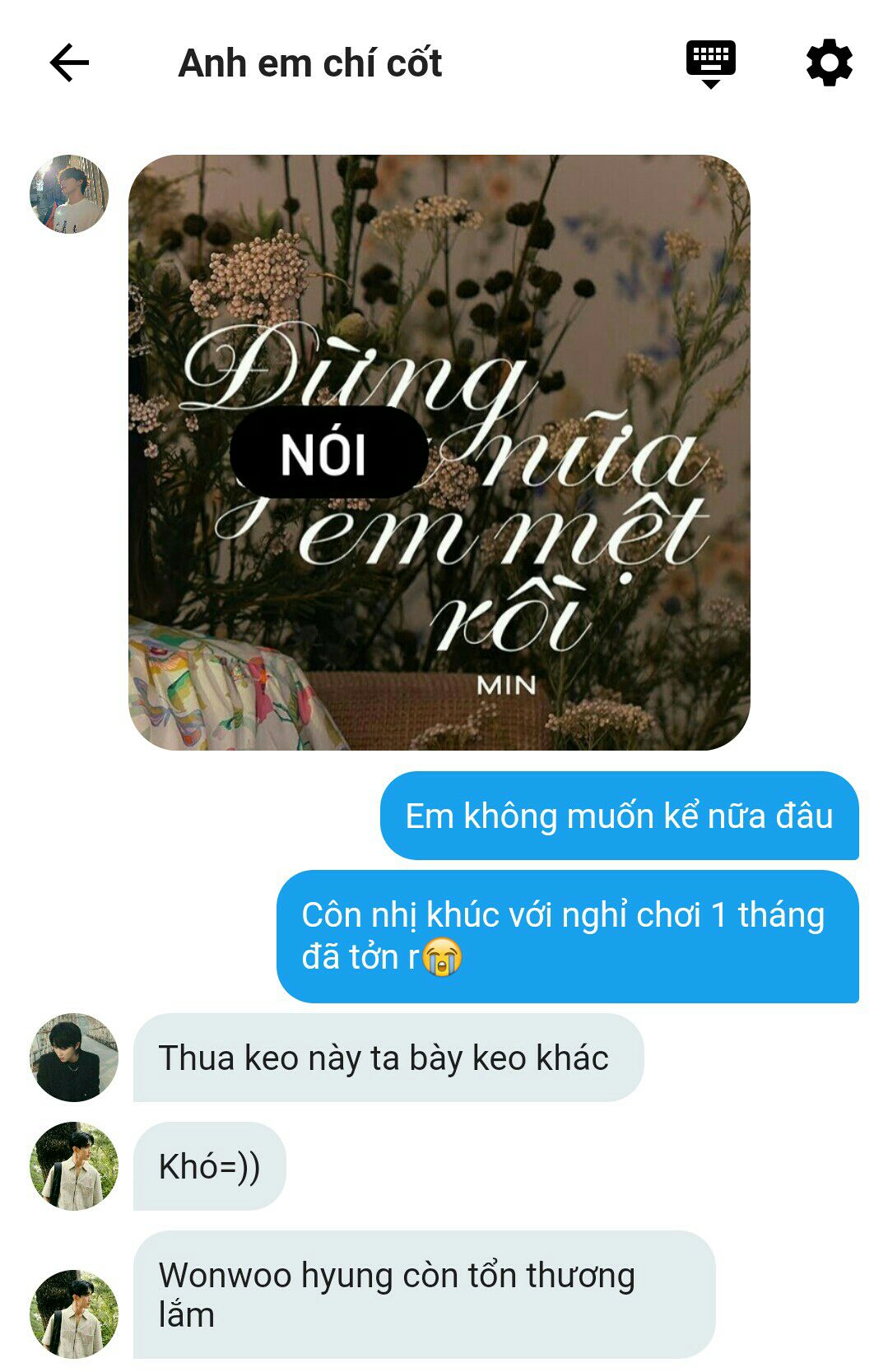Go back from Anh em chí cốt chat

point(69,63)
